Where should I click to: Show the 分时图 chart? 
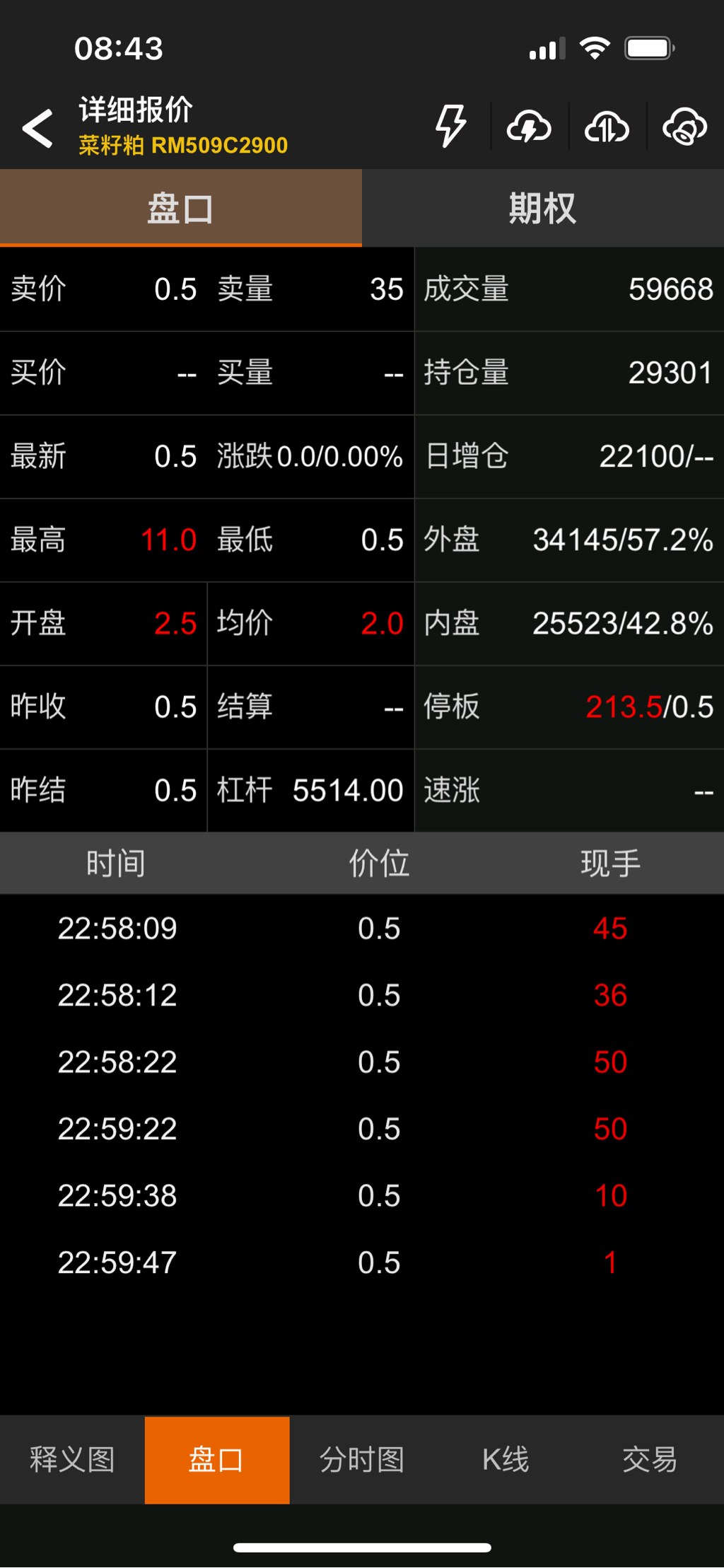coord(362,1459)
